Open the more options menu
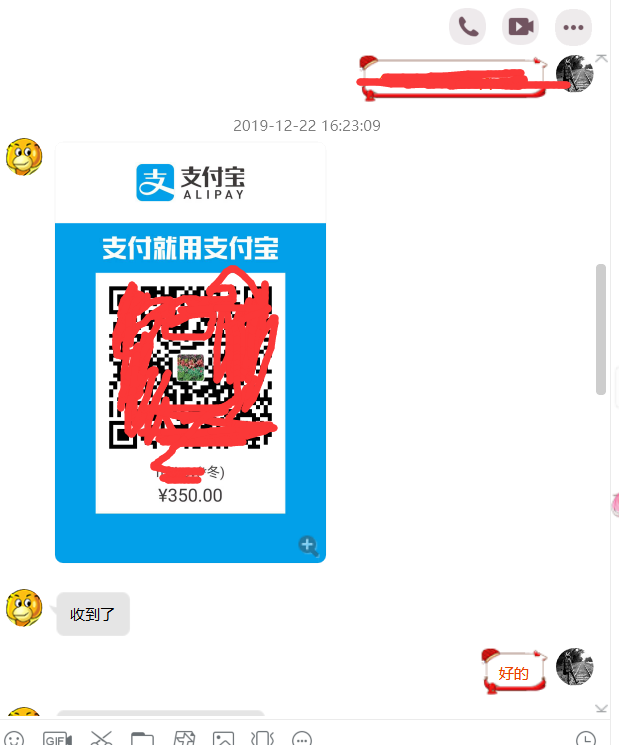Viewport: 619px width, 745px height. [x=573, y=27]
